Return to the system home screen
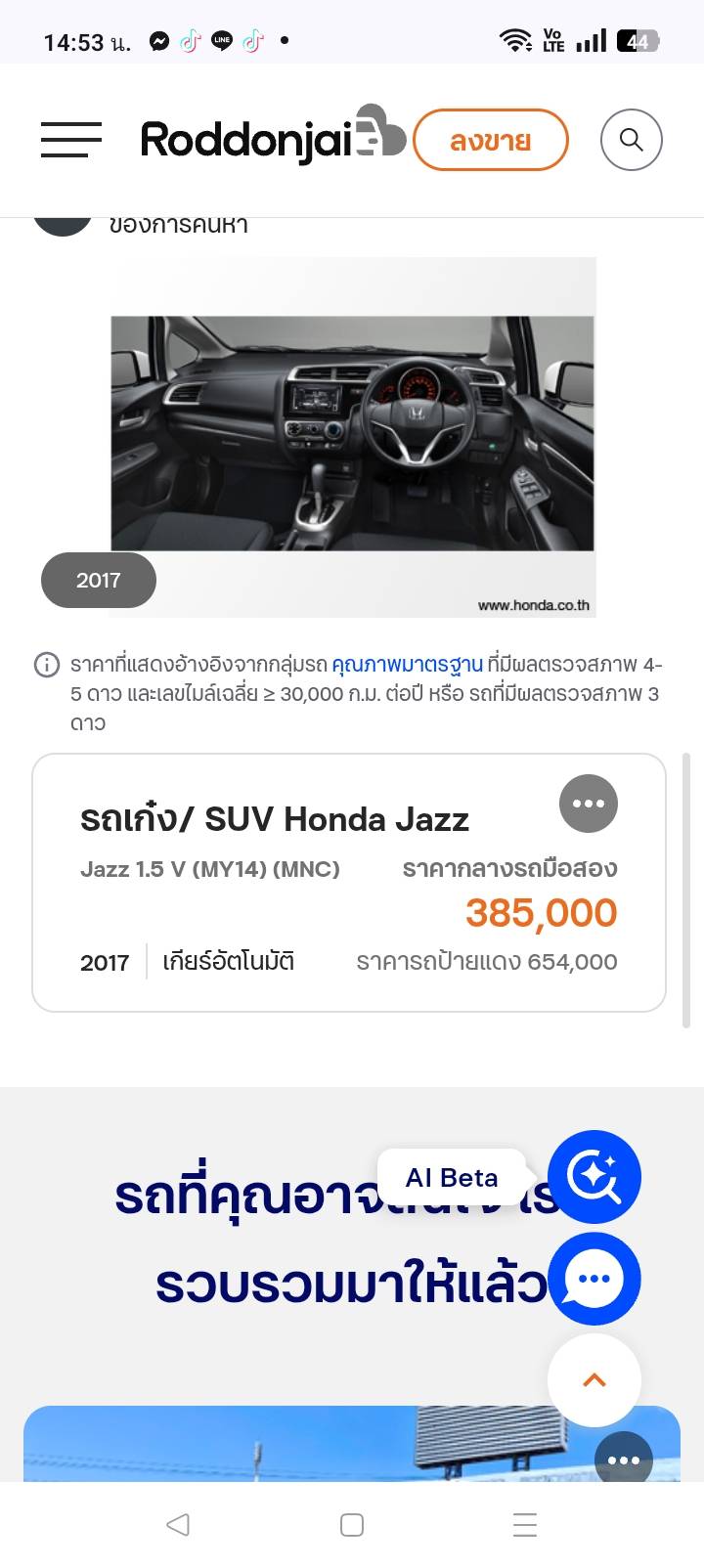Viewport: 704px width, 1568px height. coord(352,1524)
